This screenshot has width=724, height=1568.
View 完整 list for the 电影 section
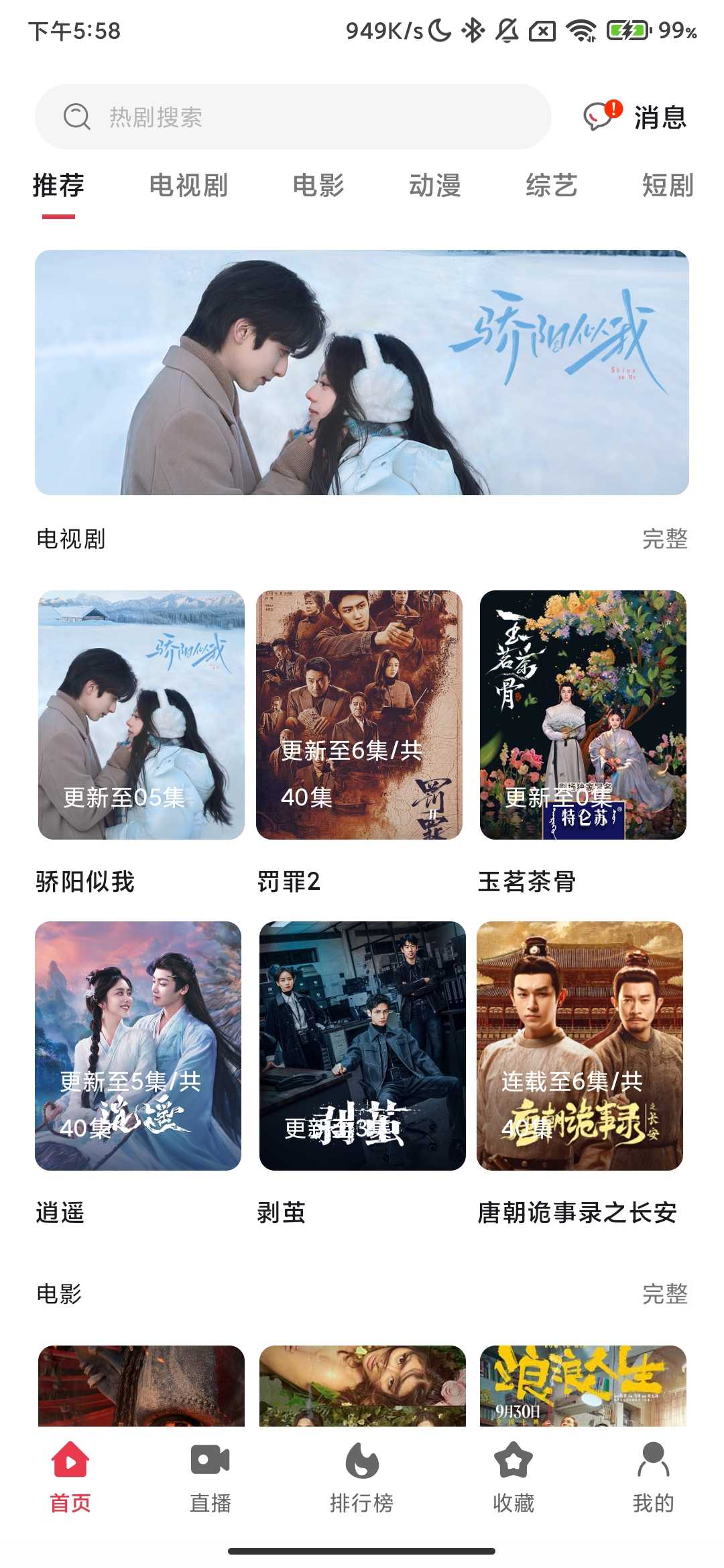click(664, 1294)
